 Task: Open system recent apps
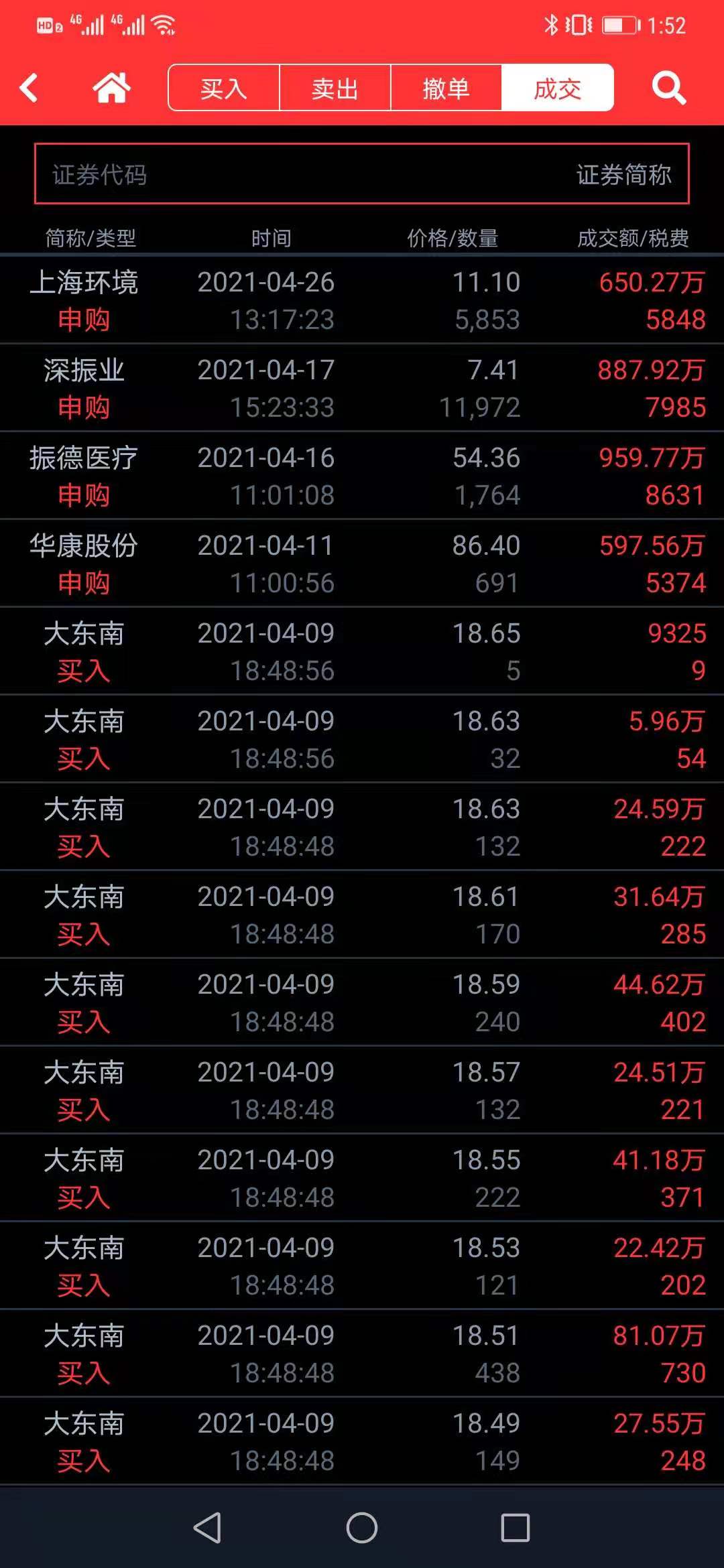click(516, 1528)
